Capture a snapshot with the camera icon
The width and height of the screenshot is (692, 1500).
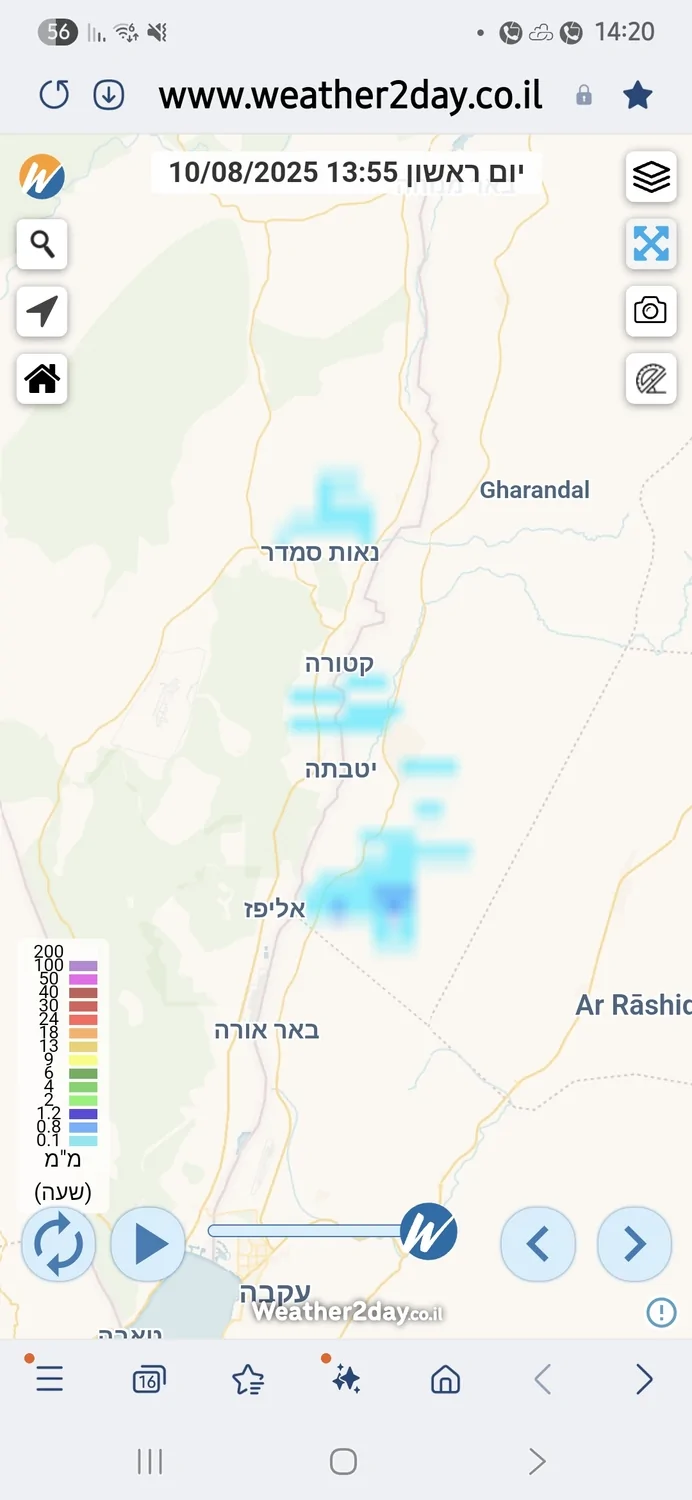651,311
